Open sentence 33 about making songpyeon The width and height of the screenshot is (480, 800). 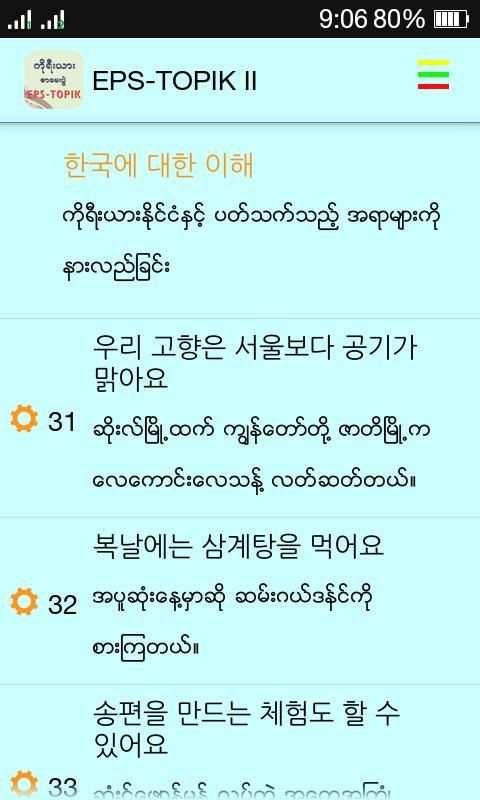coord(240,743)
